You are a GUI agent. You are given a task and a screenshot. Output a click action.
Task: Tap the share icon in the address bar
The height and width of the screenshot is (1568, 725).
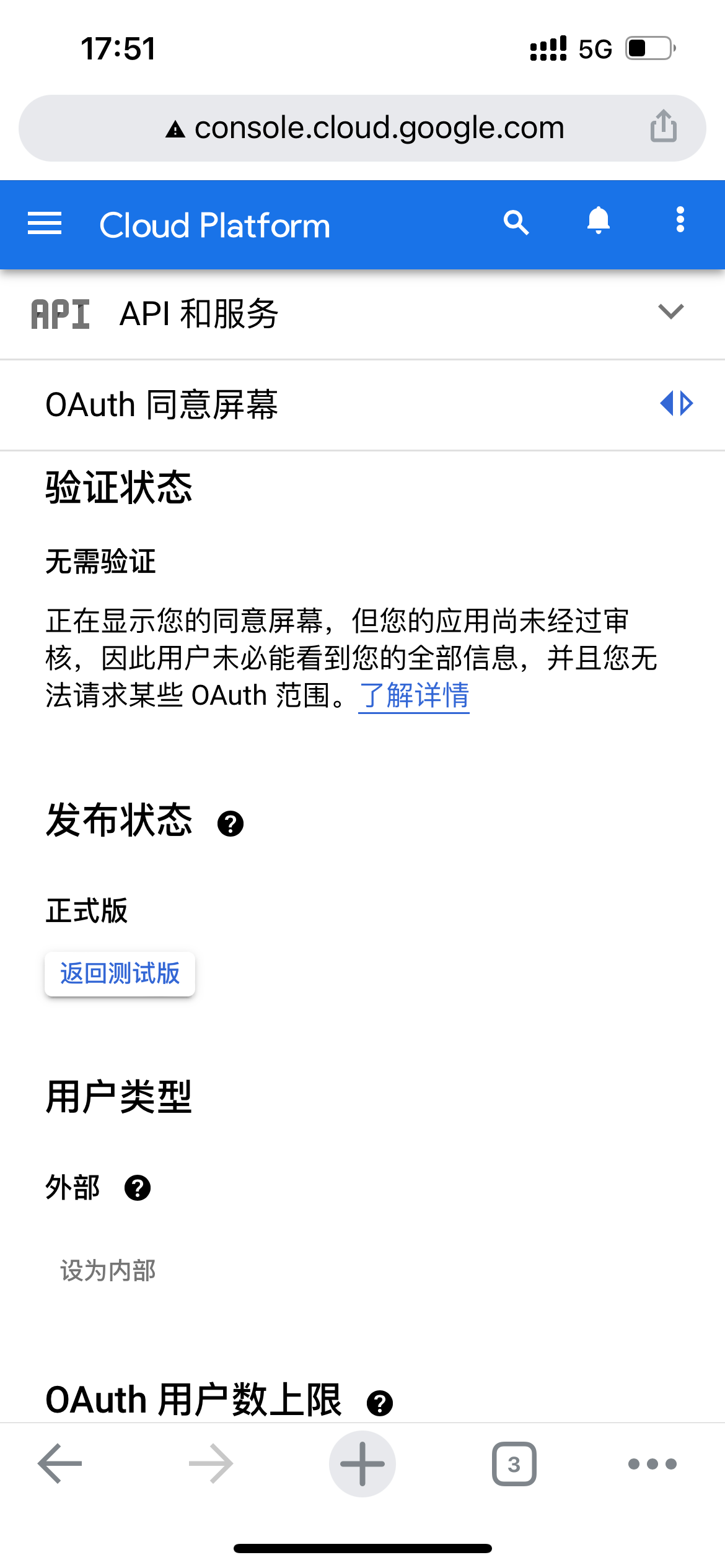[x=663, y=126]
